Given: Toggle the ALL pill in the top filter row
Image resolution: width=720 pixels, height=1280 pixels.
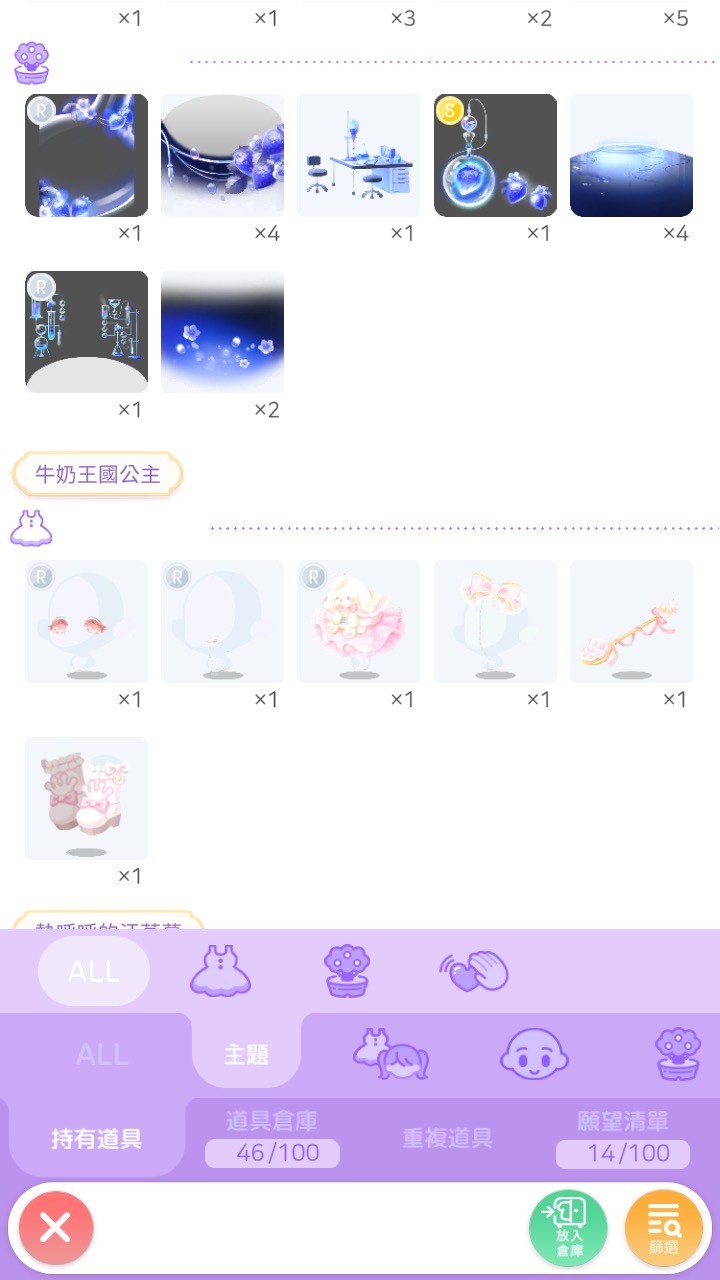Looking at the screenshot, I should click(x=93, y=970).
